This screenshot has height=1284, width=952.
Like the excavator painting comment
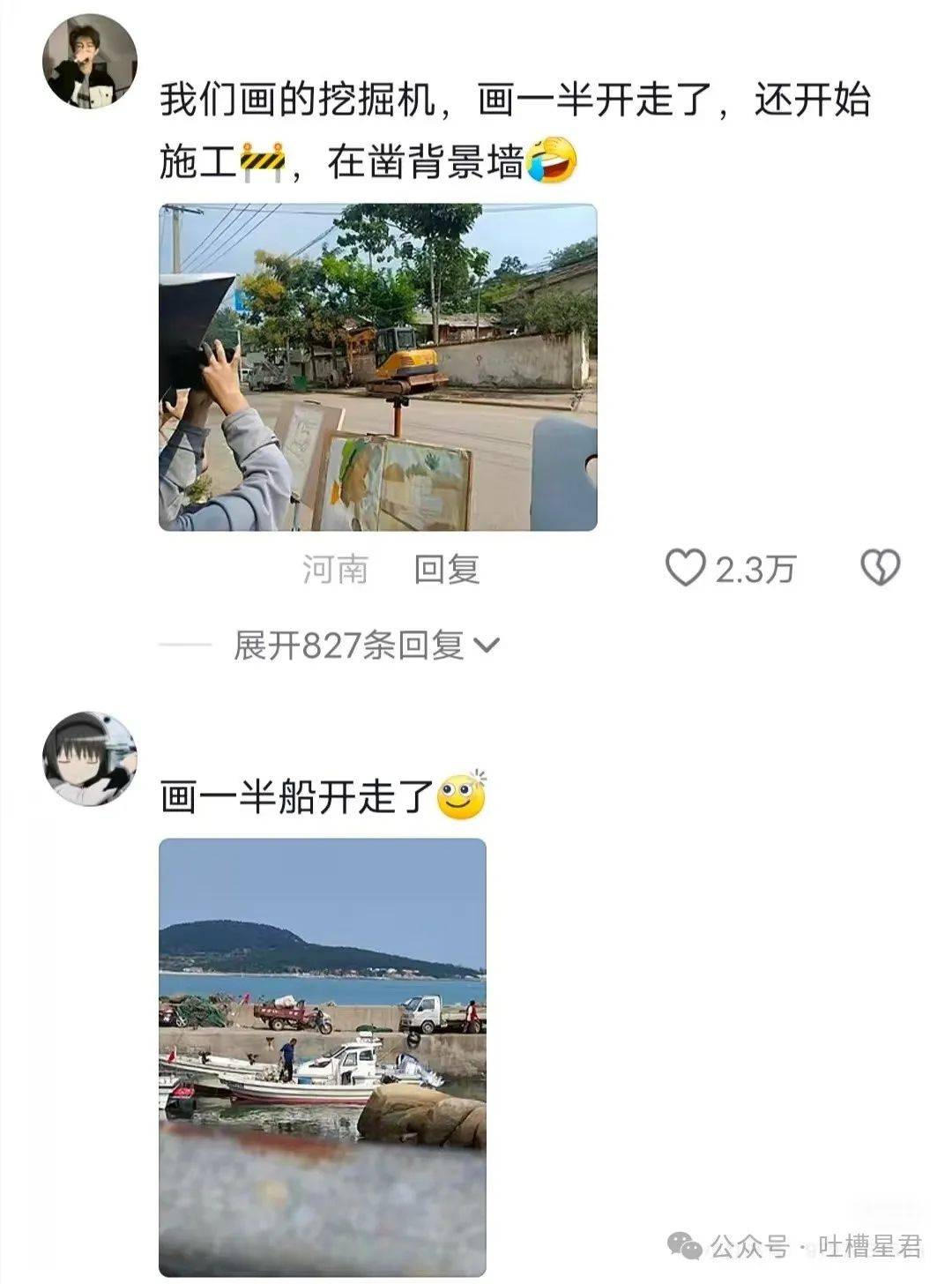[685, 568]
